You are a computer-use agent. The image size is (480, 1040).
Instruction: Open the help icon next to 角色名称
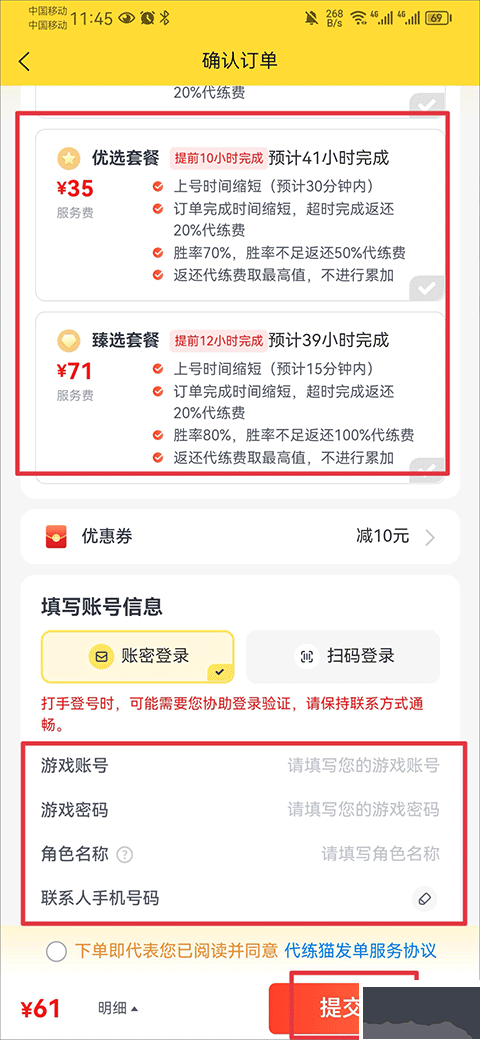tap(124, 854)
